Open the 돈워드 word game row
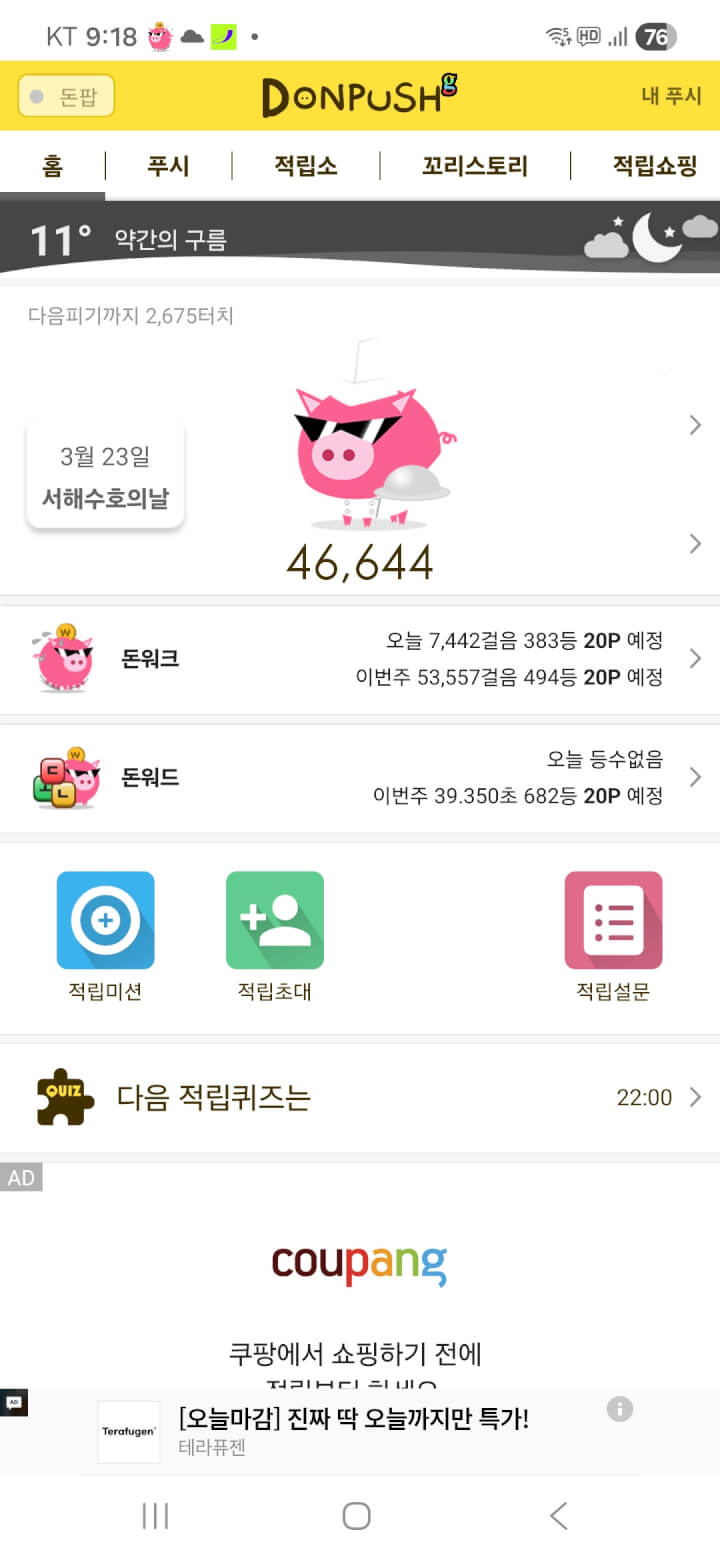 360,777
